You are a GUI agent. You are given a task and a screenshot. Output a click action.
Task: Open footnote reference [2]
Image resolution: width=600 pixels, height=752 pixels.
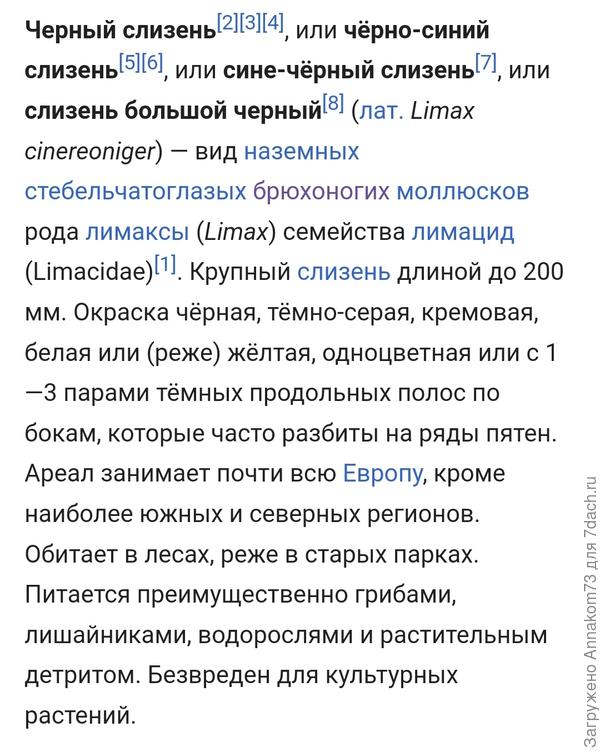click(x=227, y=23)
